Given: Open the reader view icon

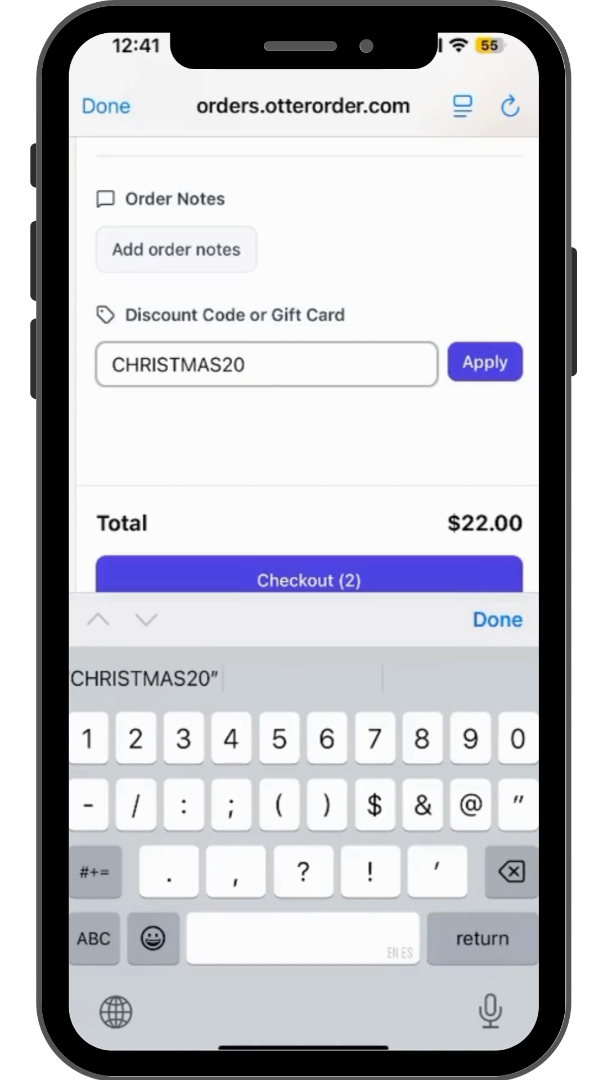Looking at the screenshot, I should point(462,106).
